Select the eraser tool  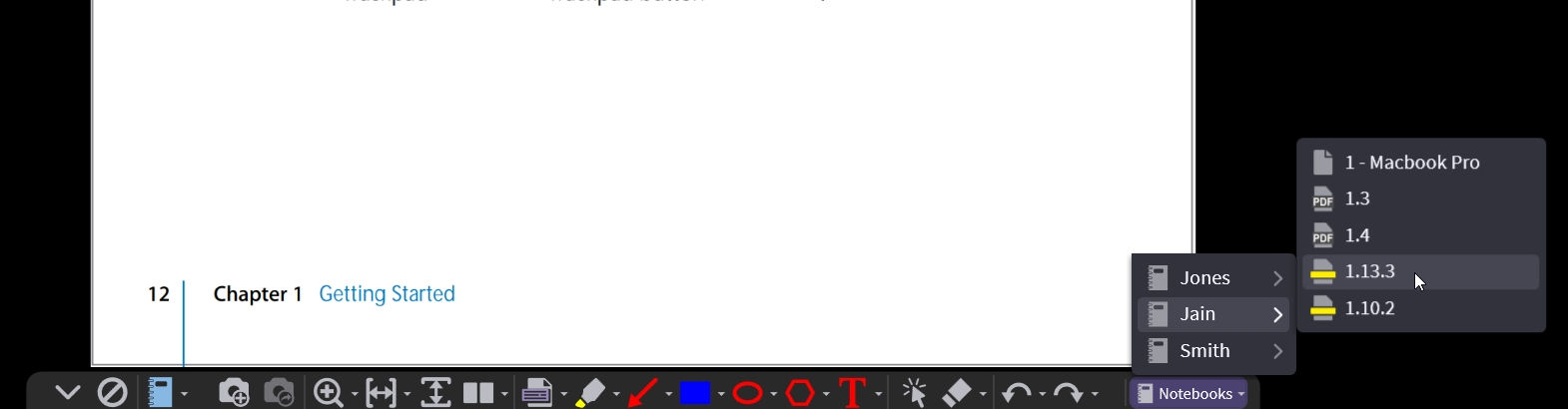point(957,392)
